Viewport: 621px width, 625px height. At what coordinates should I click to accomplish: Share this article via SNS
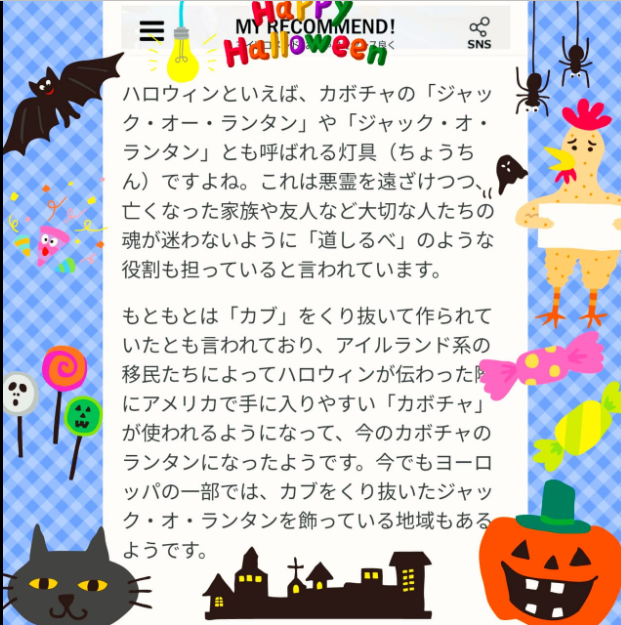pos(479,32)
